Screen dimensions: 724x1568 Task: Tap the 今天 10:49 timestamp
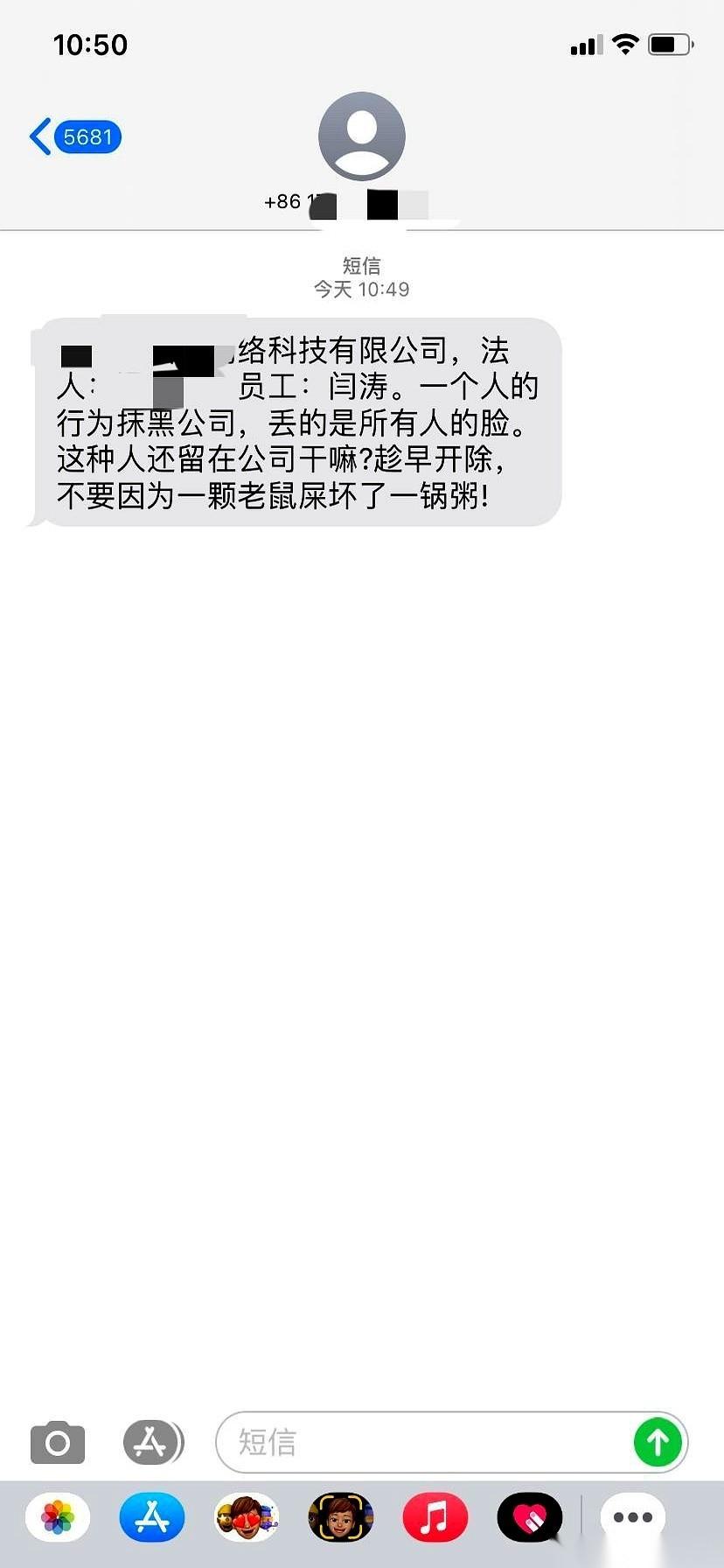click(362, 289)
